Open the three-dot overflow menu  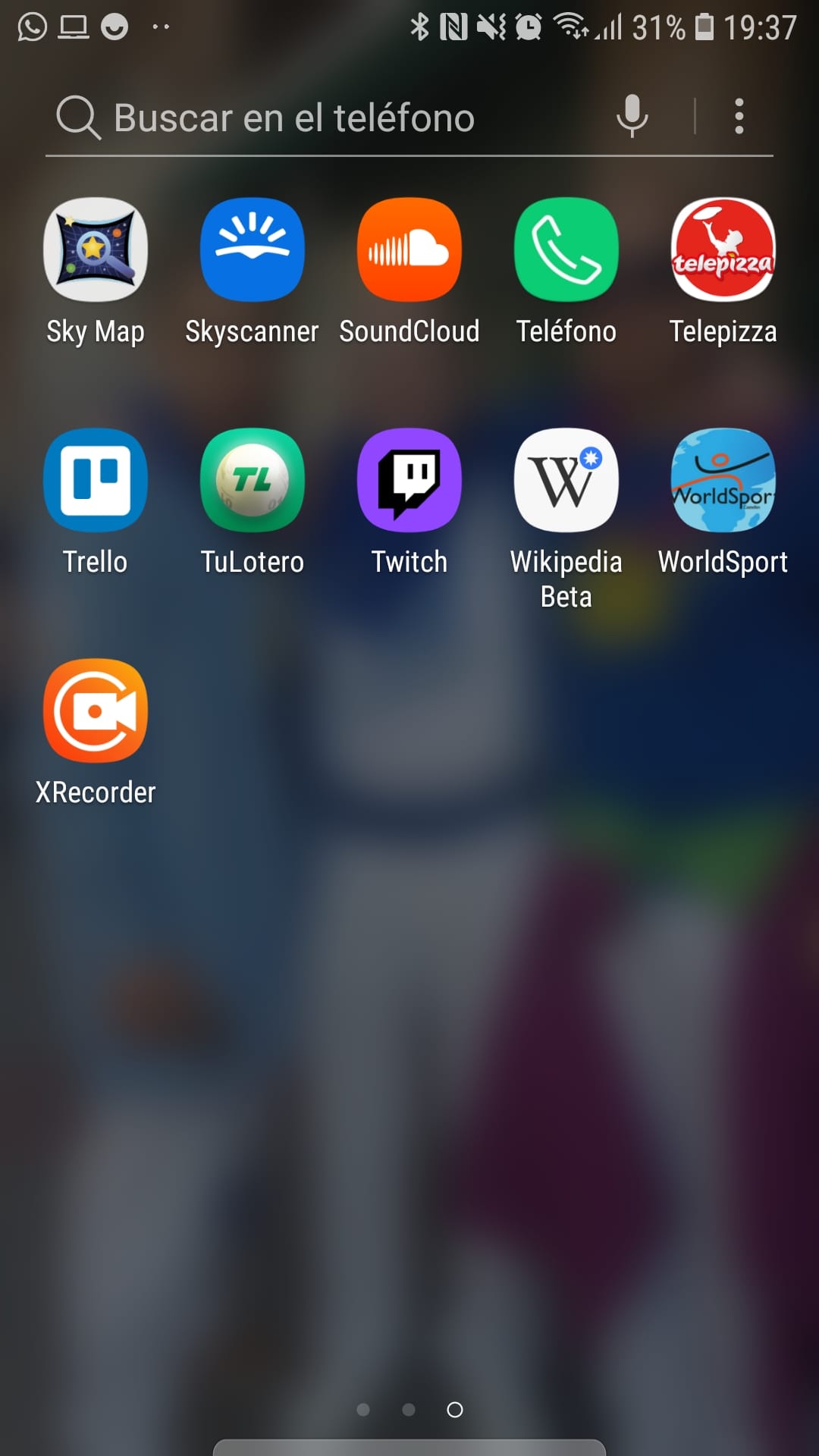coord(739,117)
